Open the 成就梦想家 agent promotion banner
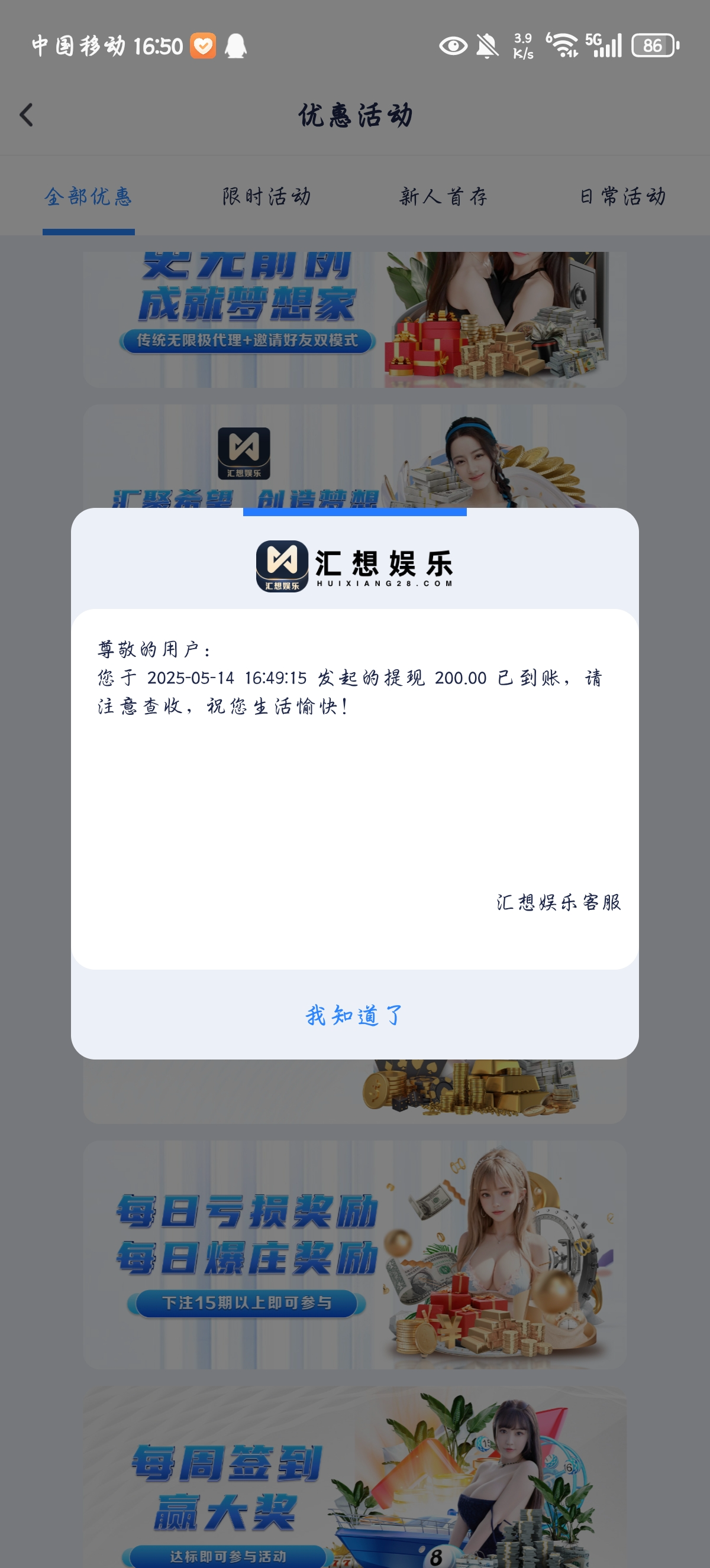 (x=354, y=319)
